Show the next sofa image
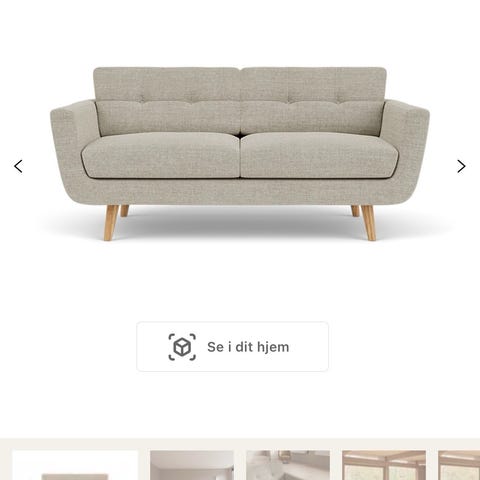480x480 pixels. point(461,166)
